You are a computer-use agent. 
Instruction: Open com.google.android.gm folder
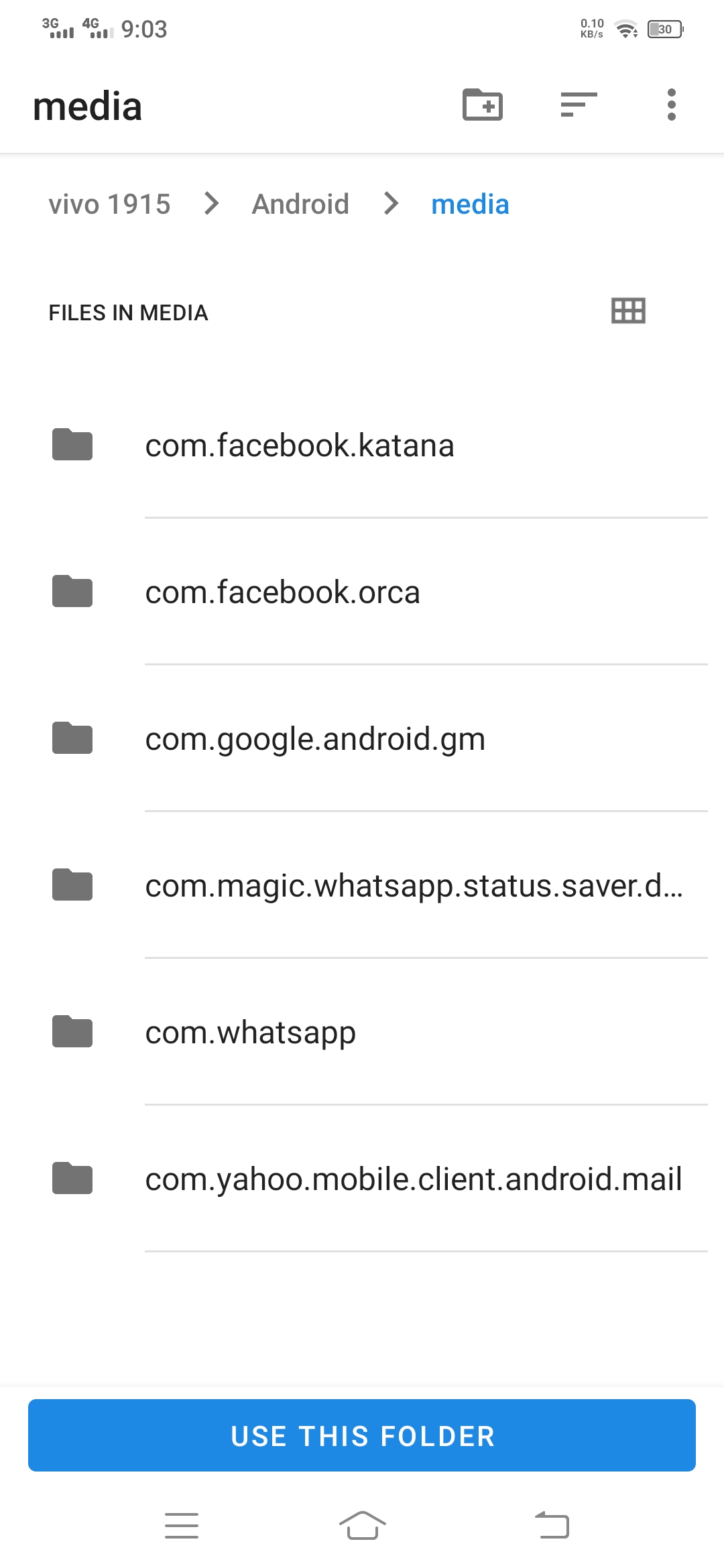point(362,738)
